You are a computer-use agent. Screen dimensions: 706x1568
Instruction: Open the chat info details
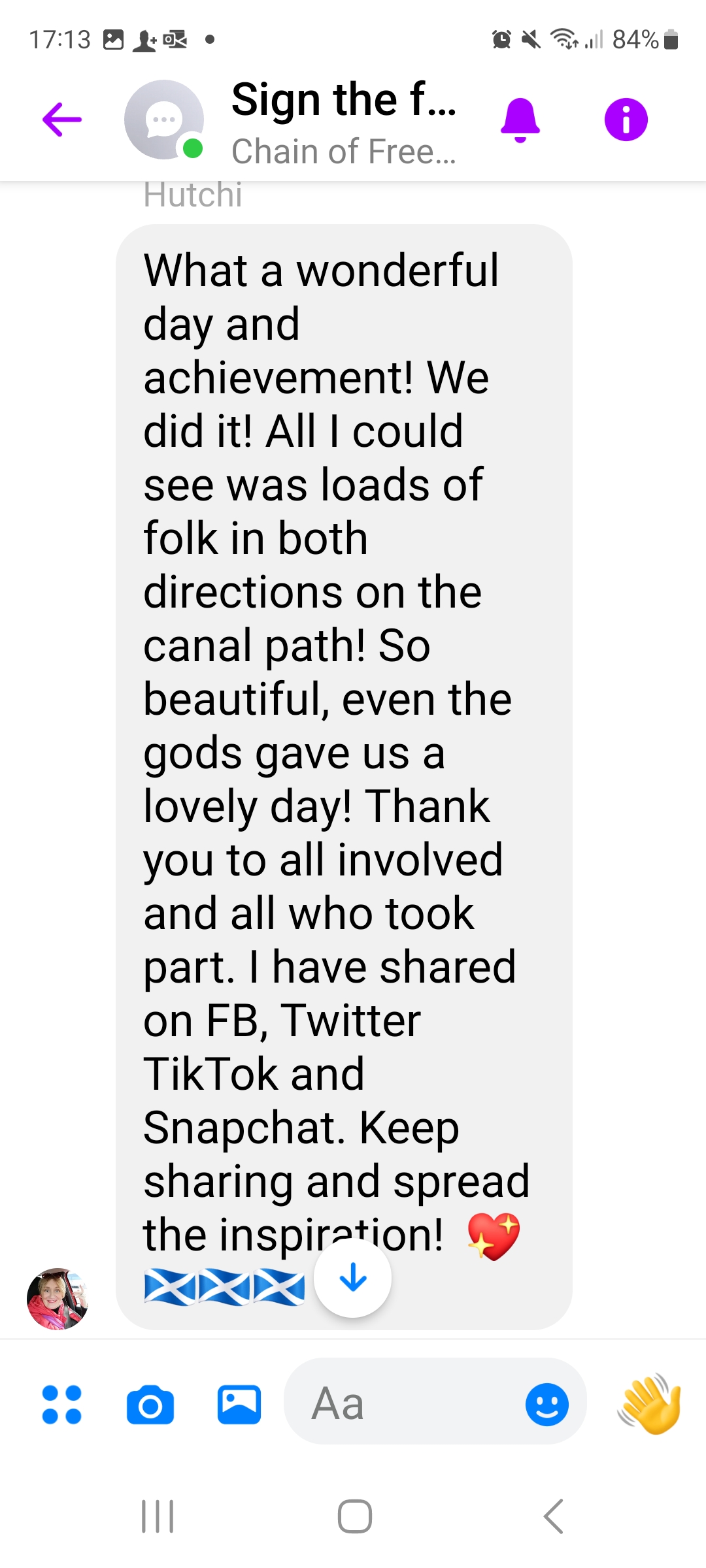[626, 120]
